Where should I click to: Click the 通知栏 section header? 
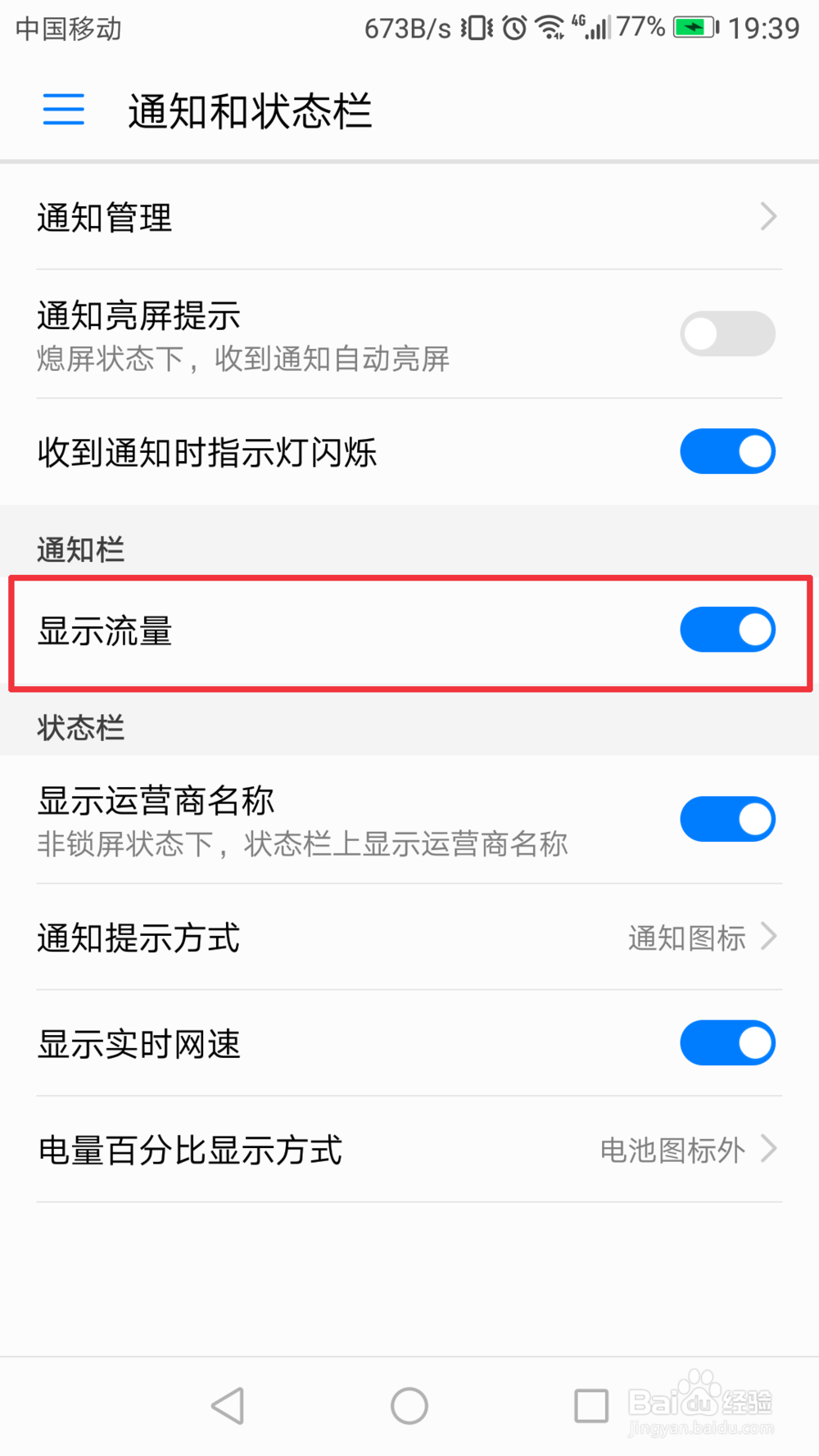click(80, 549)
